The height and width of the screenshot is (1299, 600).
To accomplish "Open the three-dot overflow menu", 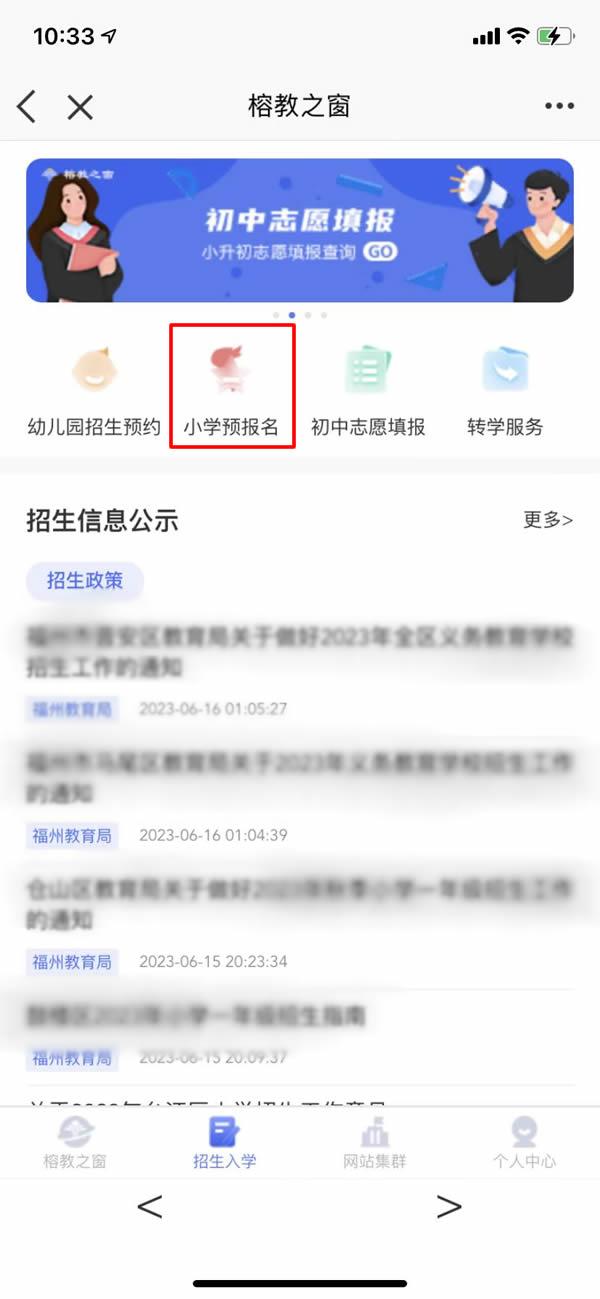I will click(560, 106).
